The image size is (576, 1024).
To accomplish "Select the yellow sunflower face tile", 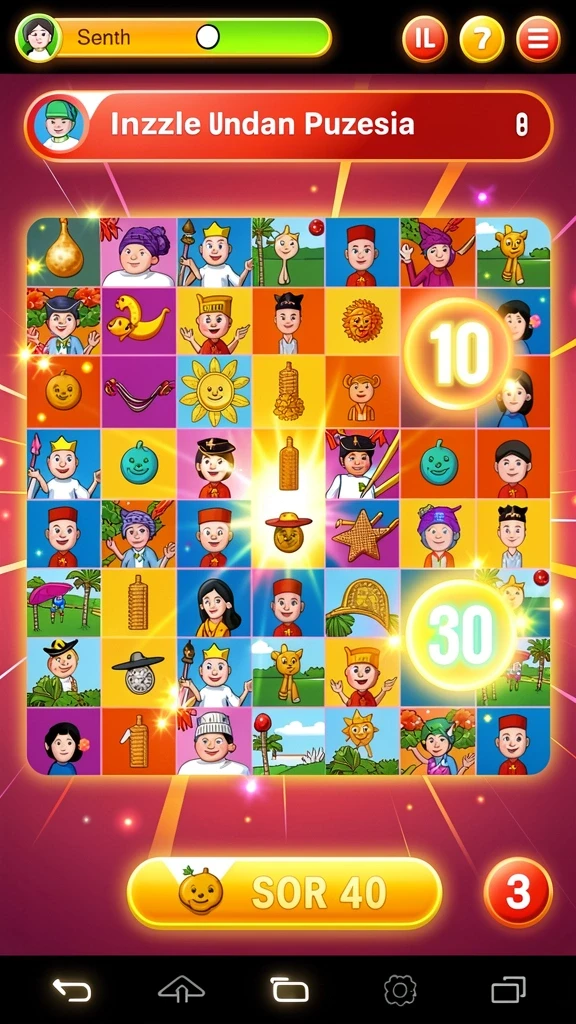I will click(214, 392).
